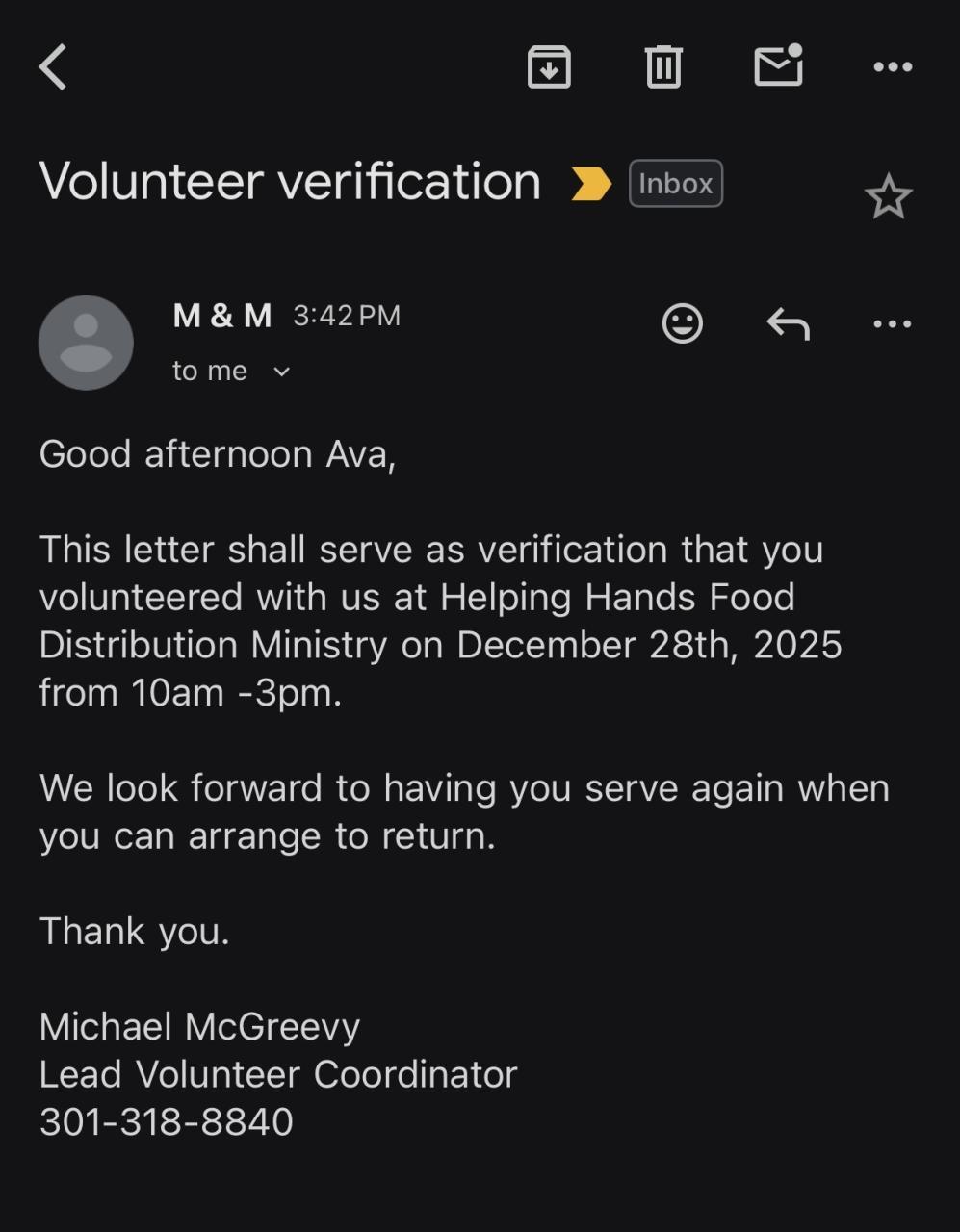Screen dimensions: 960x1232
Task: Archive this Volunteer verification email
Action: click(x=549, y=67)
